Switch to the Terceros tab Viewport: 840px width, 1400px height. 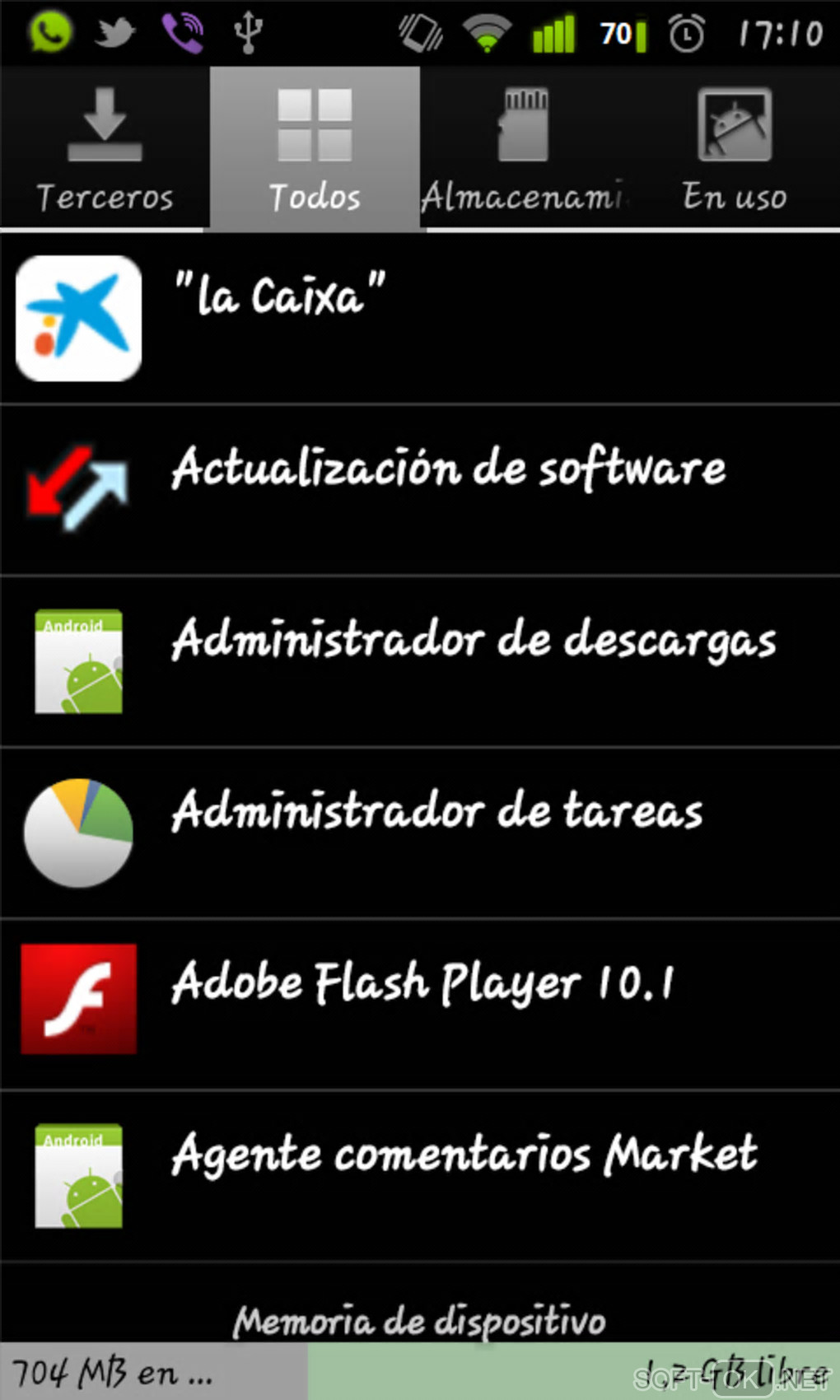tap(105, 148)
